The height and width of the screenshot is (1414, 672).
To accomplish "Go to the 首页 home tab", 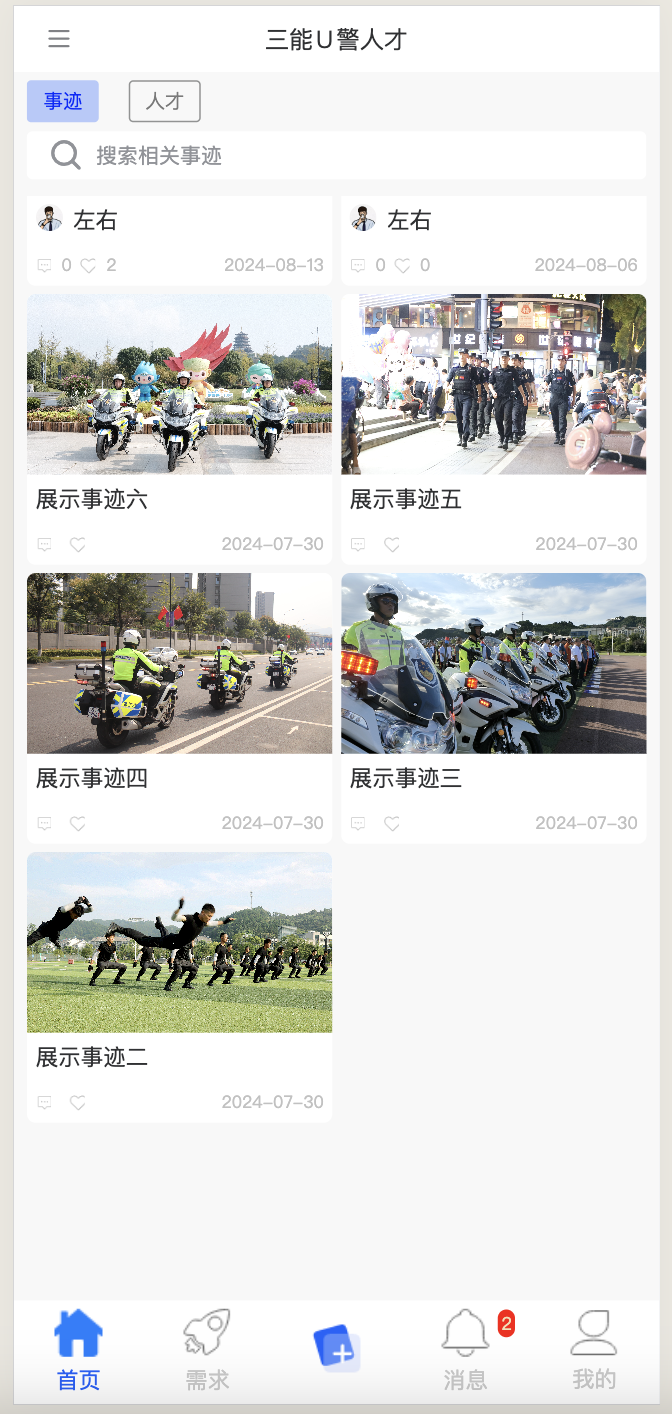I will click(78, 1350).
